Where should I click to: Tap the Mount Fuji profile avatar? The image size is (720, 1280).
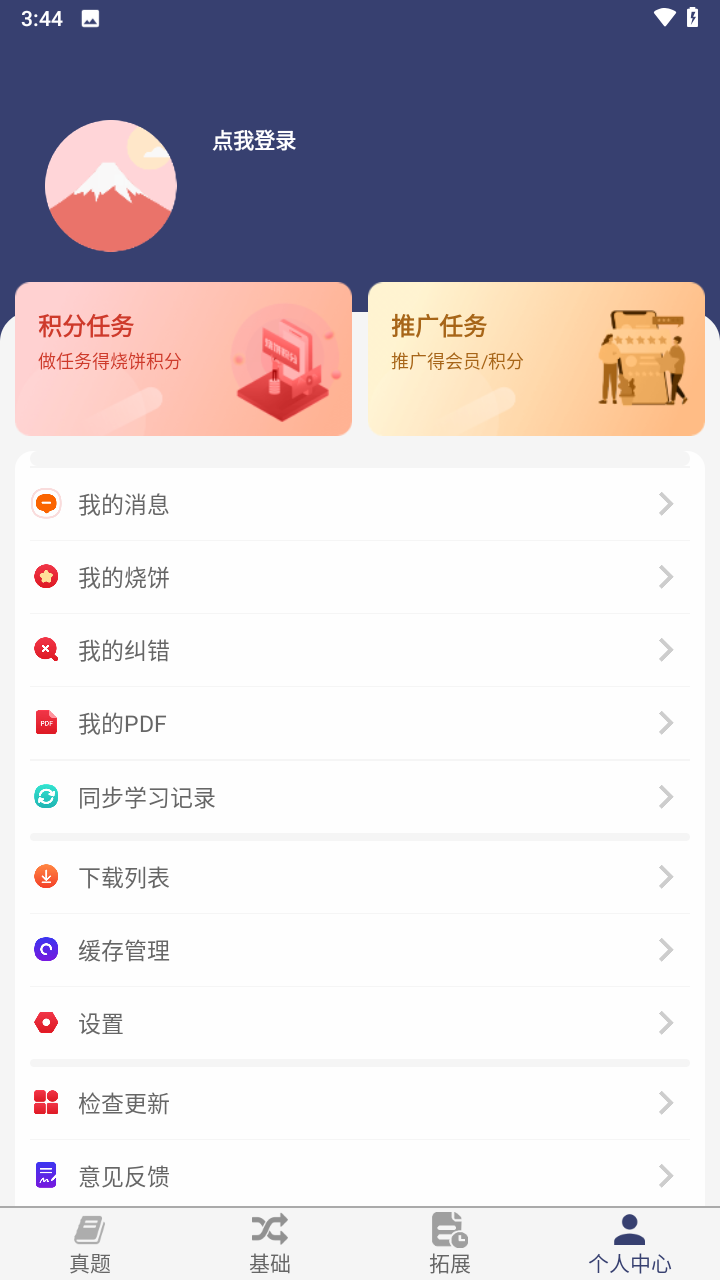111,186
